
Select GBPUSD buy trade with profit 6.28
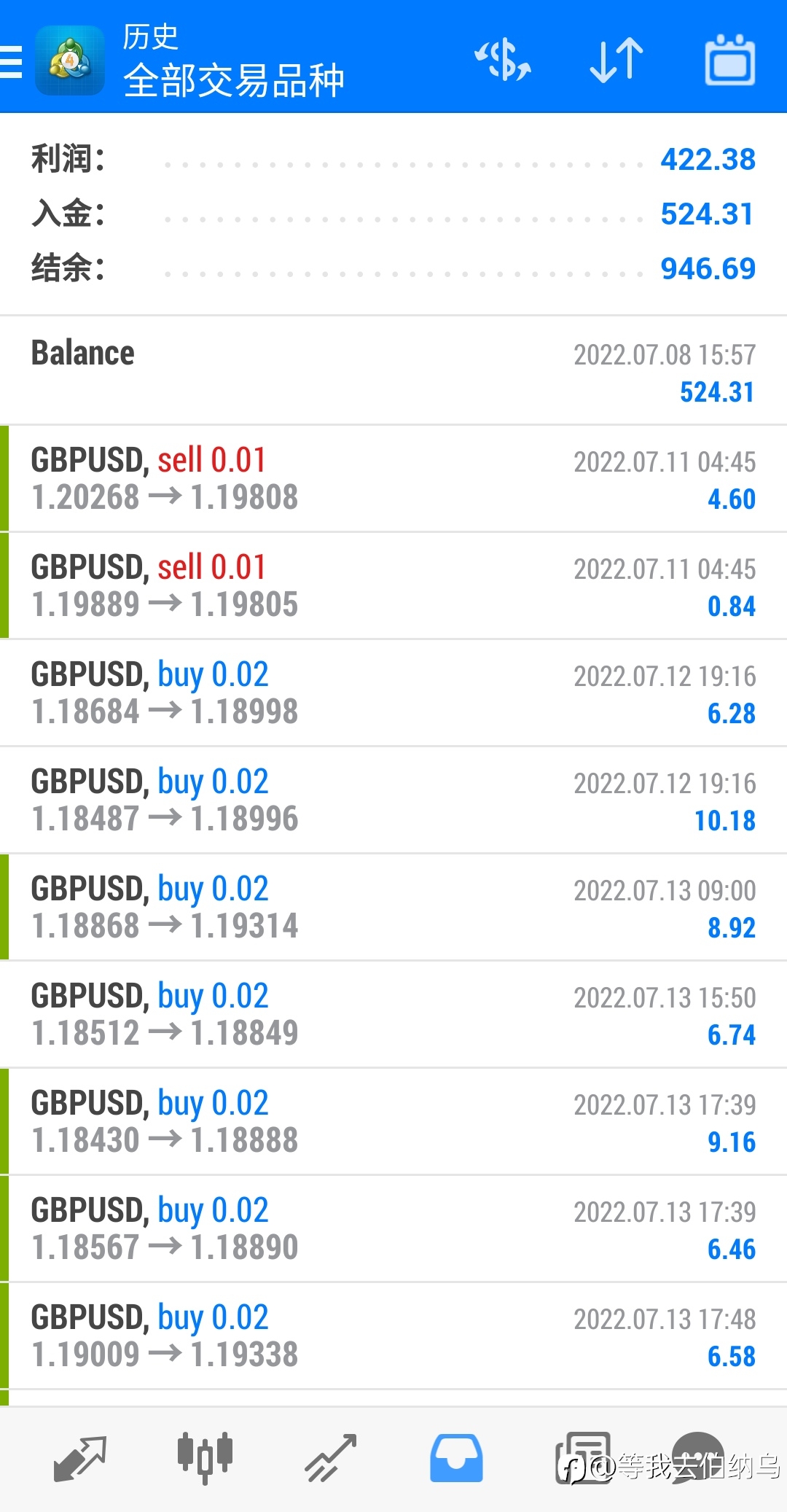click(x=393, y=693)
